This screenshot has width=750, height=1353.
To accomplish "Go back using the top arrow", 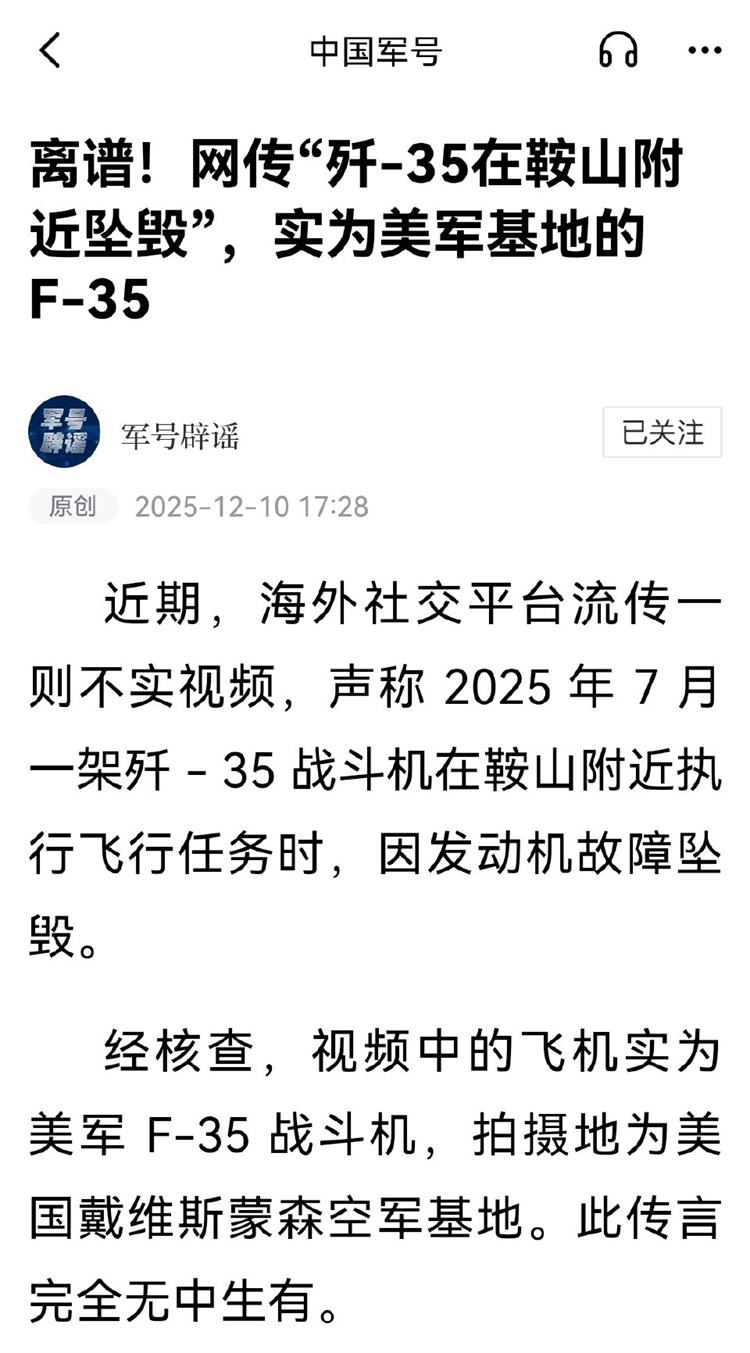I will pyautogui.click(x=50, y=50).
